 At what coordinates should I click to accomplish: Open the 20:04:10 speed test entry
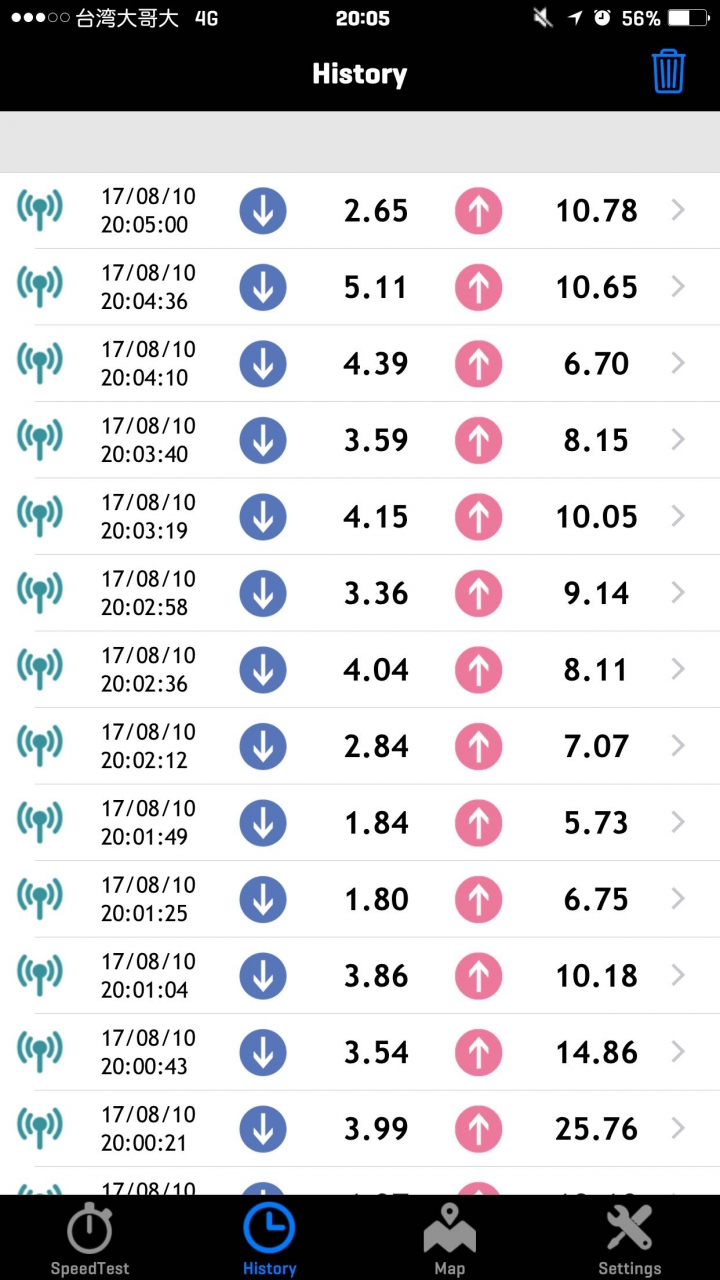[x=360, y=364]
